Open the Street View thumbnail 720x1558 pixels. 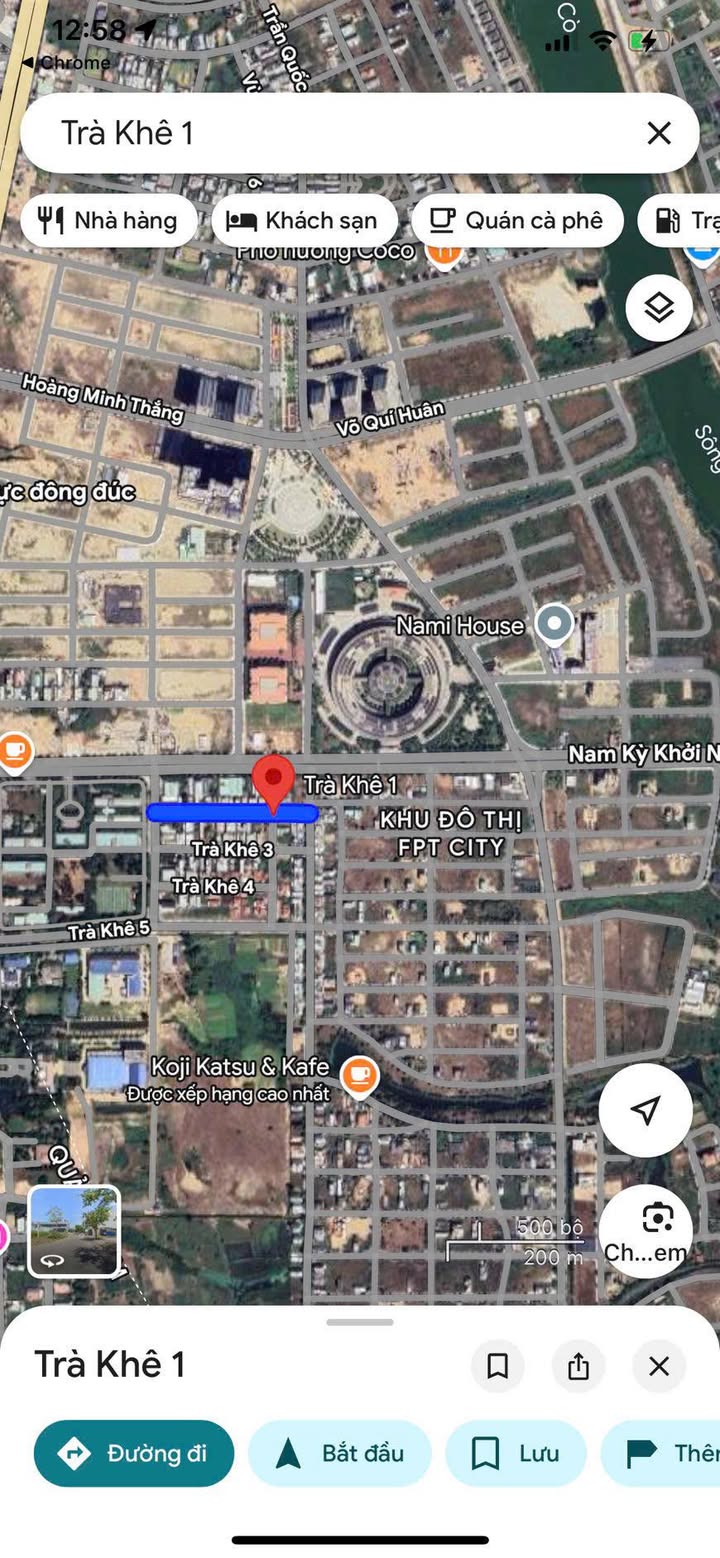[74, 1230]
